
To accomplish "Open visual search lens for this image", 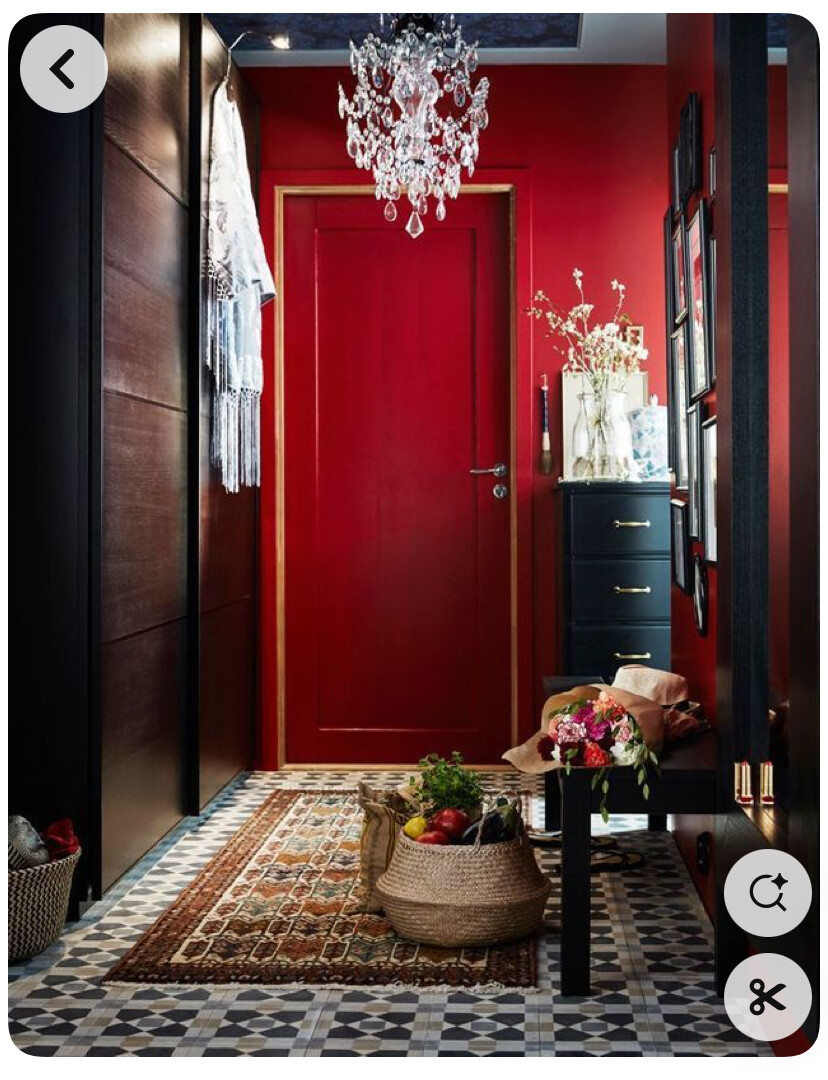I will tap(767, 892).
